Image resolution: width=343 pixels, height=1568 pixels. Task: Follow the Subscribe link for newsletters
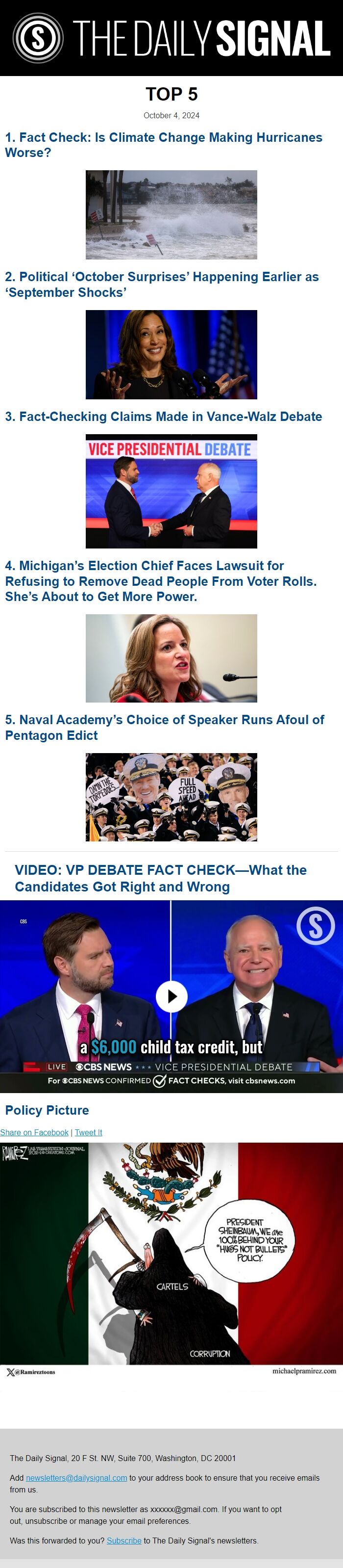click(124, 1536)
